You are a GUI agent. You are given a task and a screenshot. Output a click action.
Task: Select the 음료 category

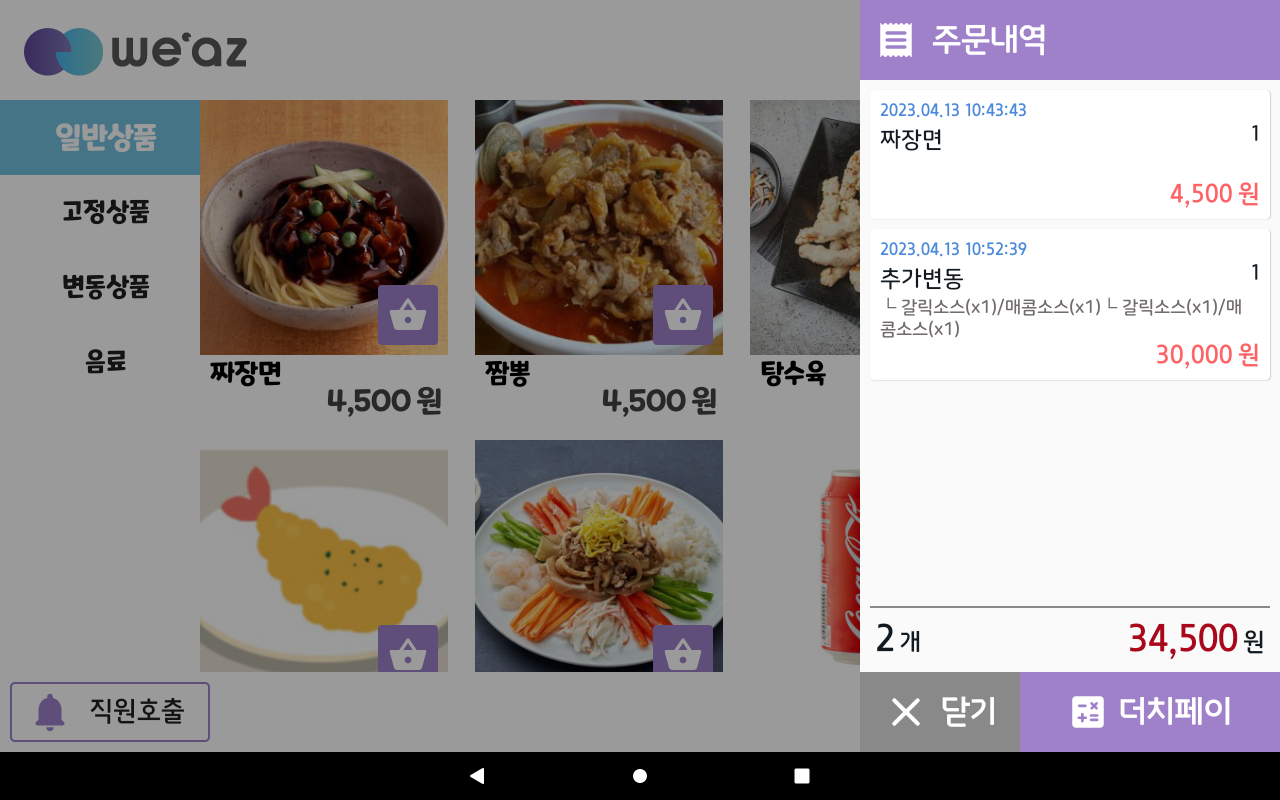tap(105, 361)
